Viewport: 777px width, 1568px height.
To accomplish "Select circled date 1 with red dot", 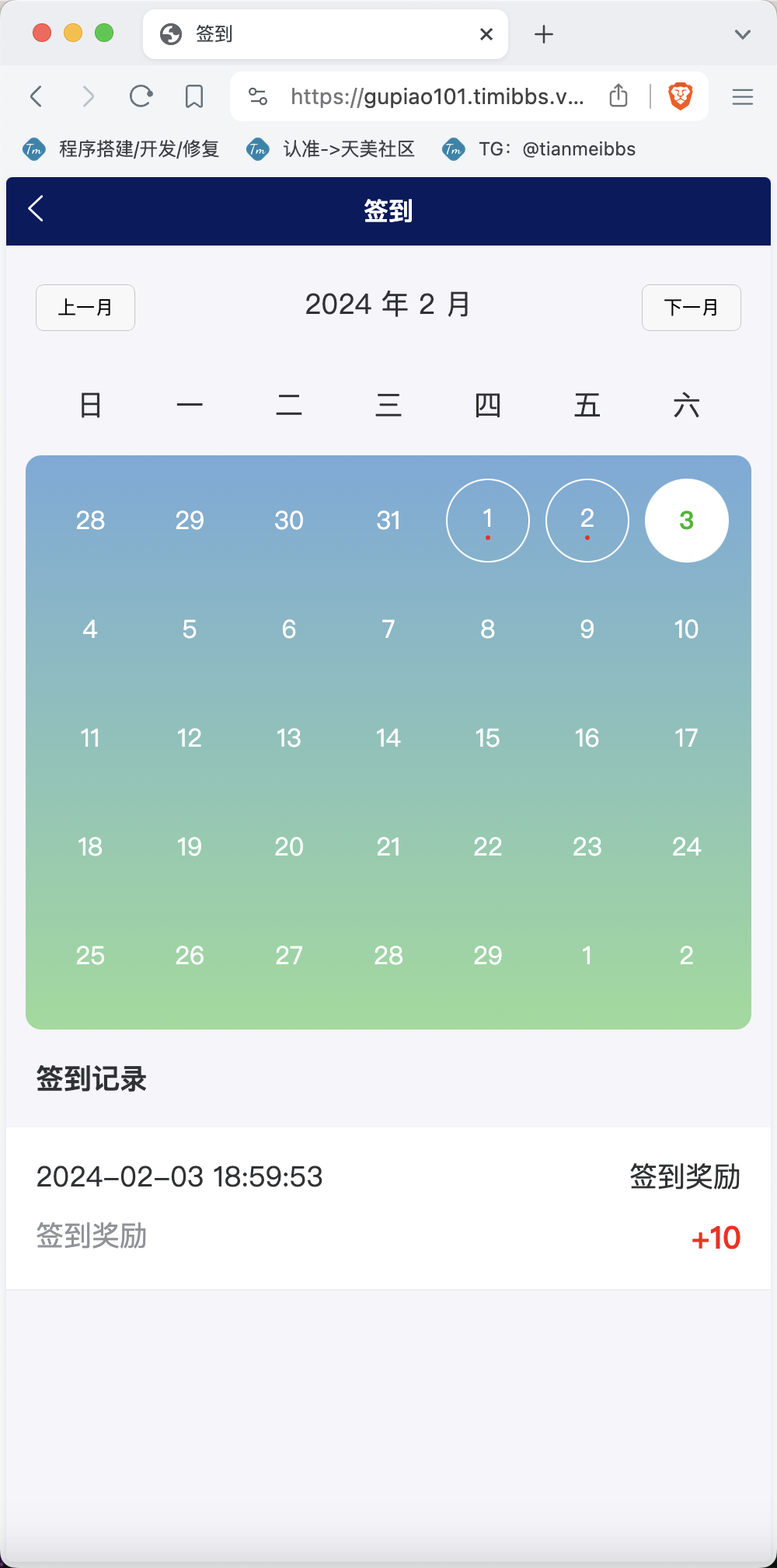I will pyautogui.click(x=488, y=521).
